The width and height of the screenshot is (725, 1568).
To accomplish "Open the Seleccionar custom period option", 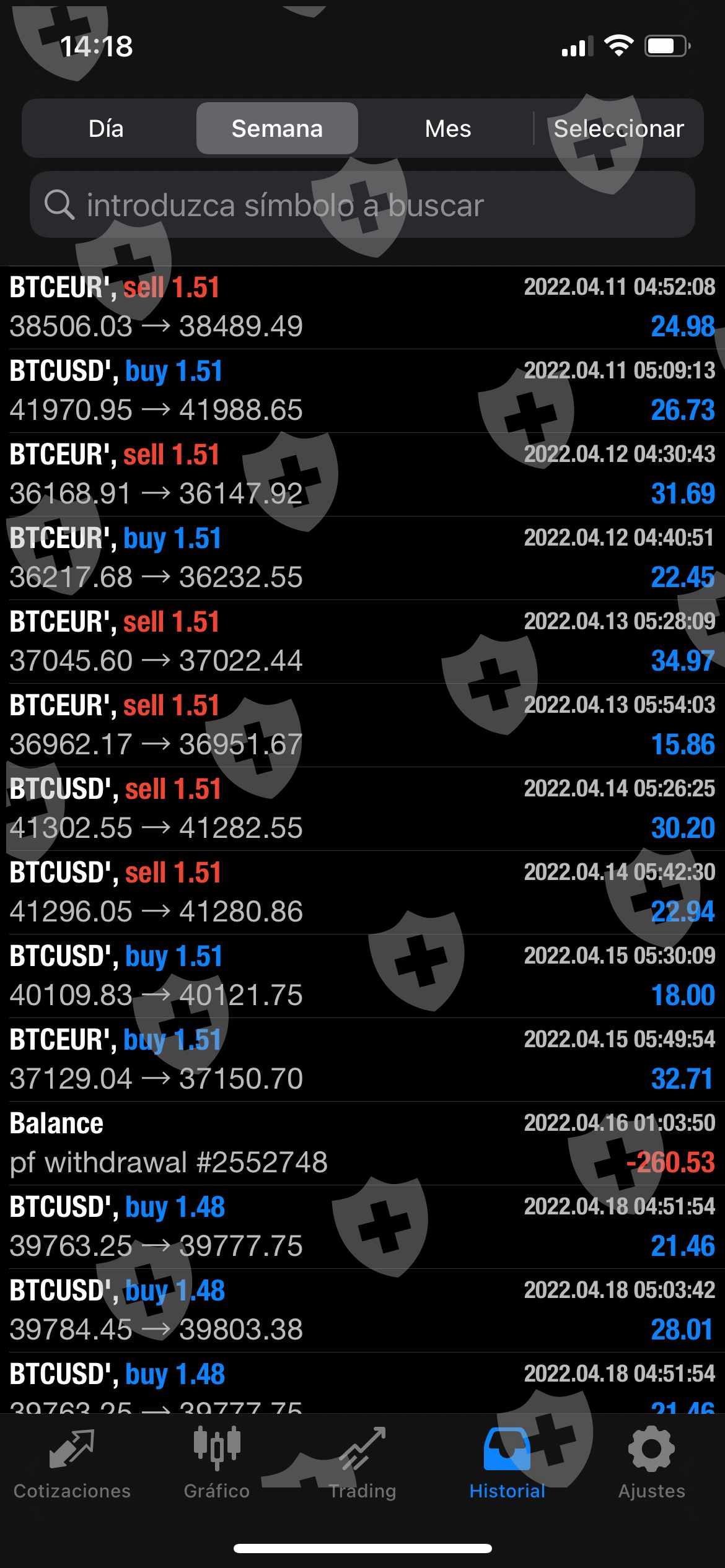I will click(618, 129).
